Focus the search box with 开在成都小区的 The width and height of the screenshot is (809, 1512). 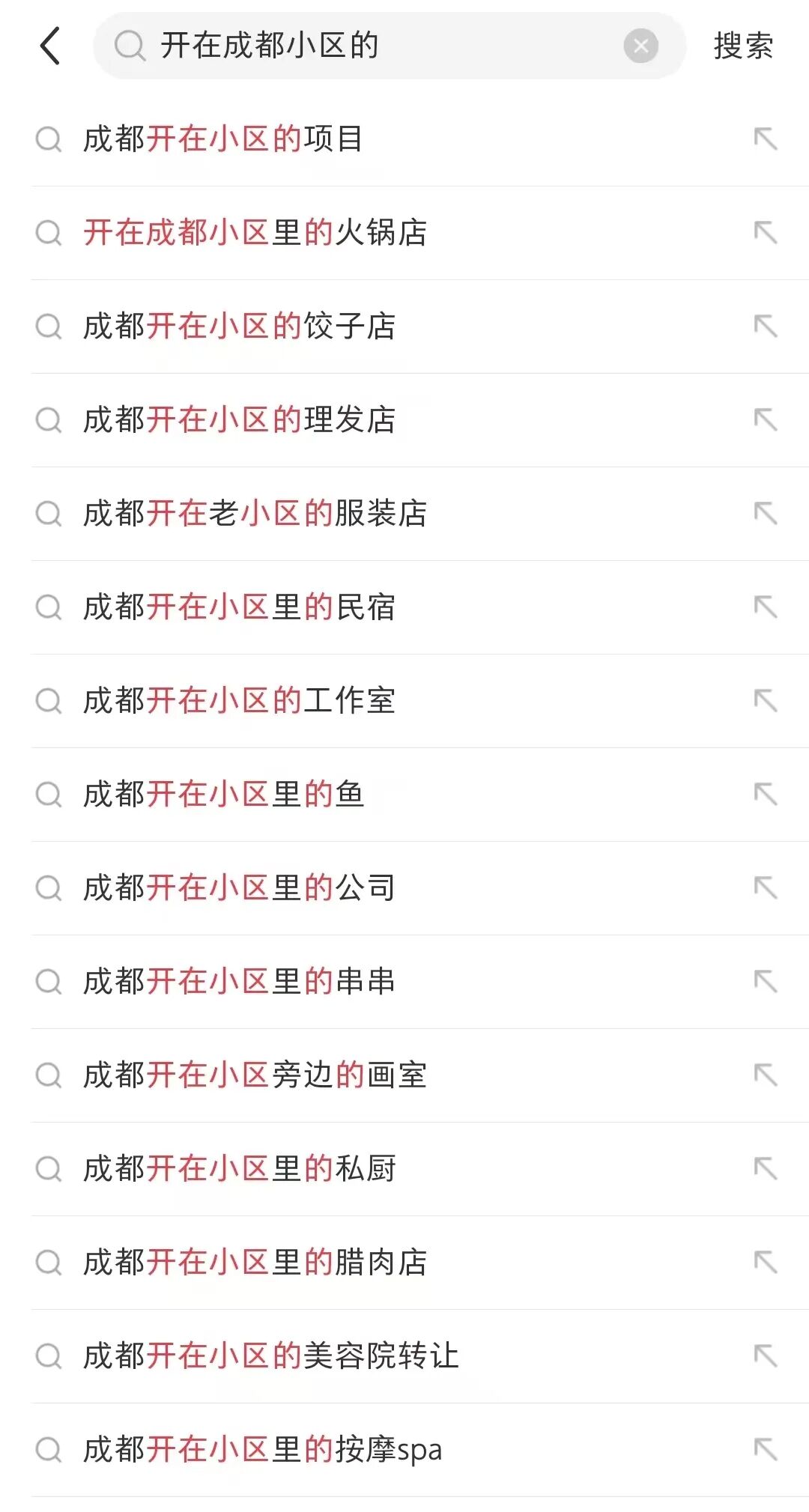point(375,46)
